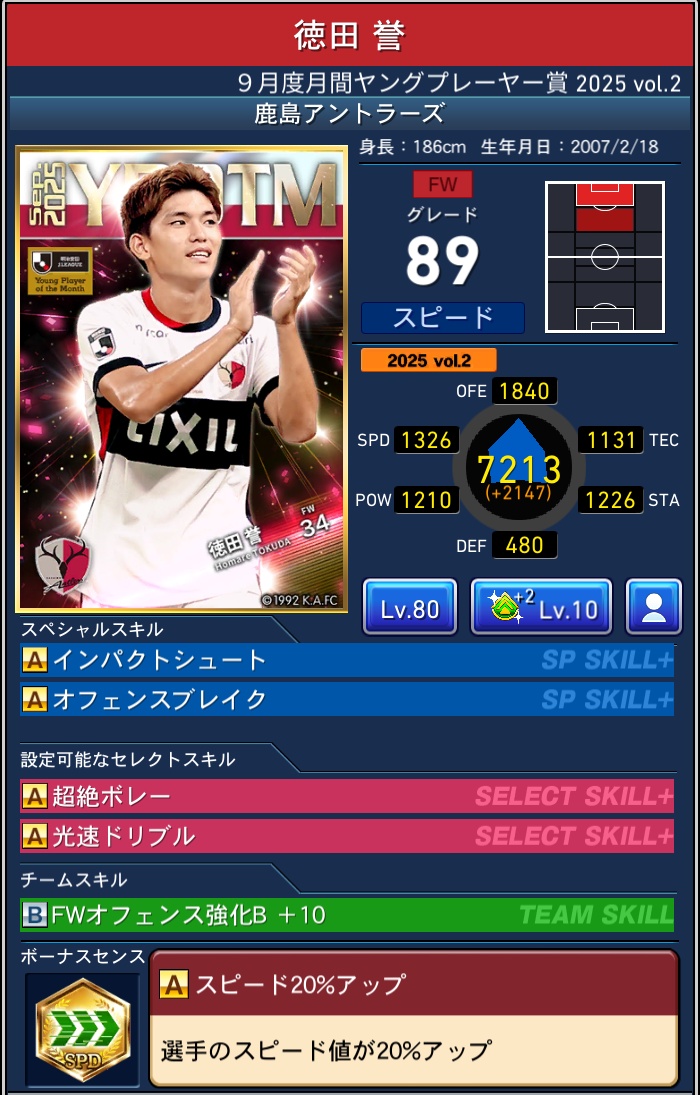View インパクトシュート special skill details
The height and width of the screenshot is (1095, 700).
346,660
